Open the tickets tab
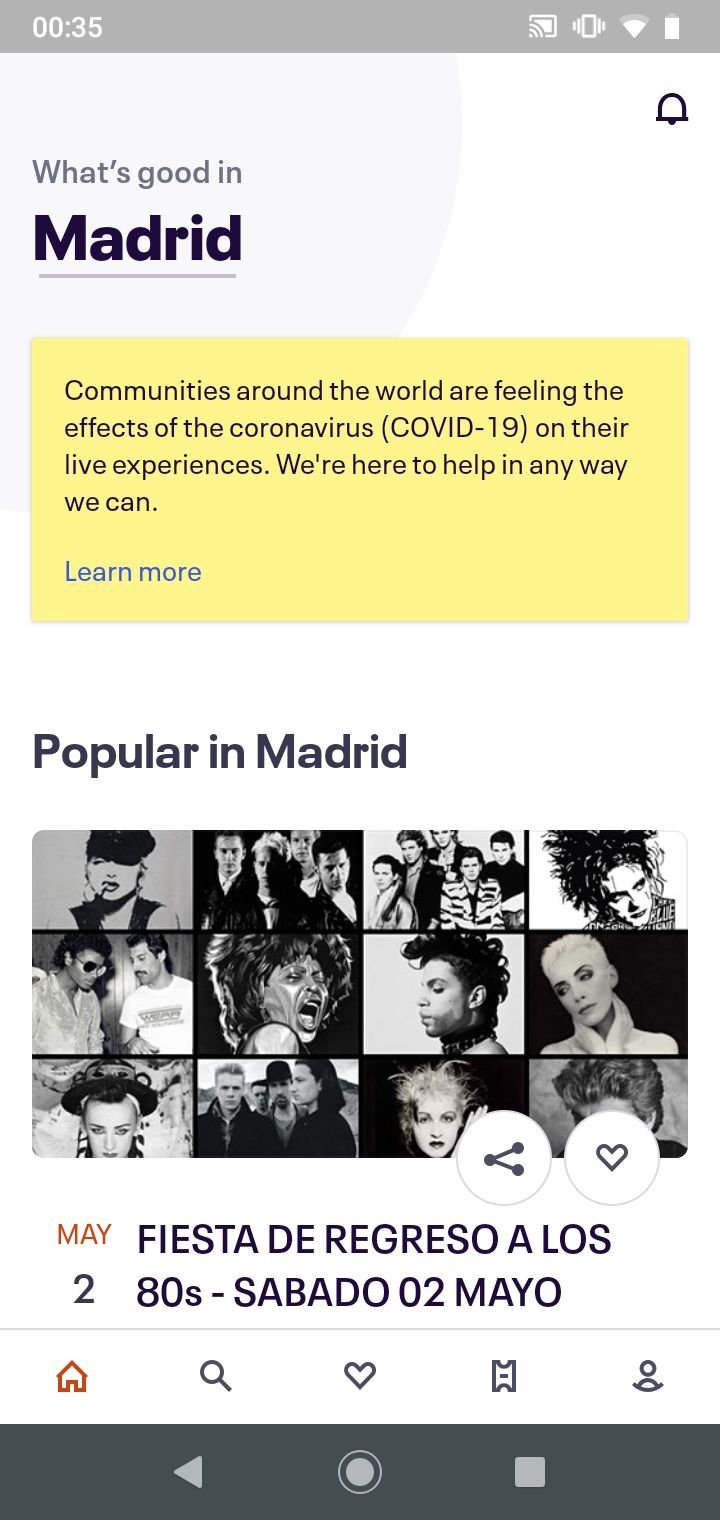This screenshot has height=1520, width=720. click(x=504, y=1377)
